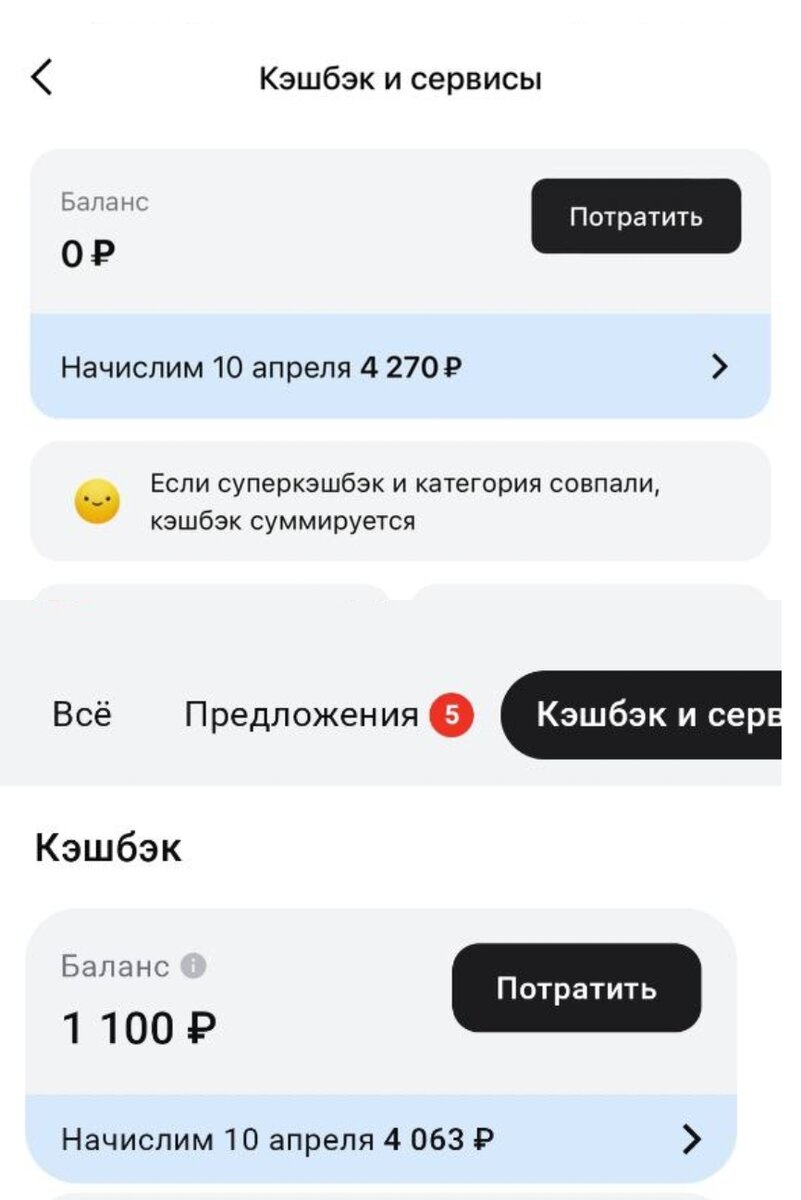Tap the back arrow on the header
801x1200 pixels.
(x=44, y=77)
